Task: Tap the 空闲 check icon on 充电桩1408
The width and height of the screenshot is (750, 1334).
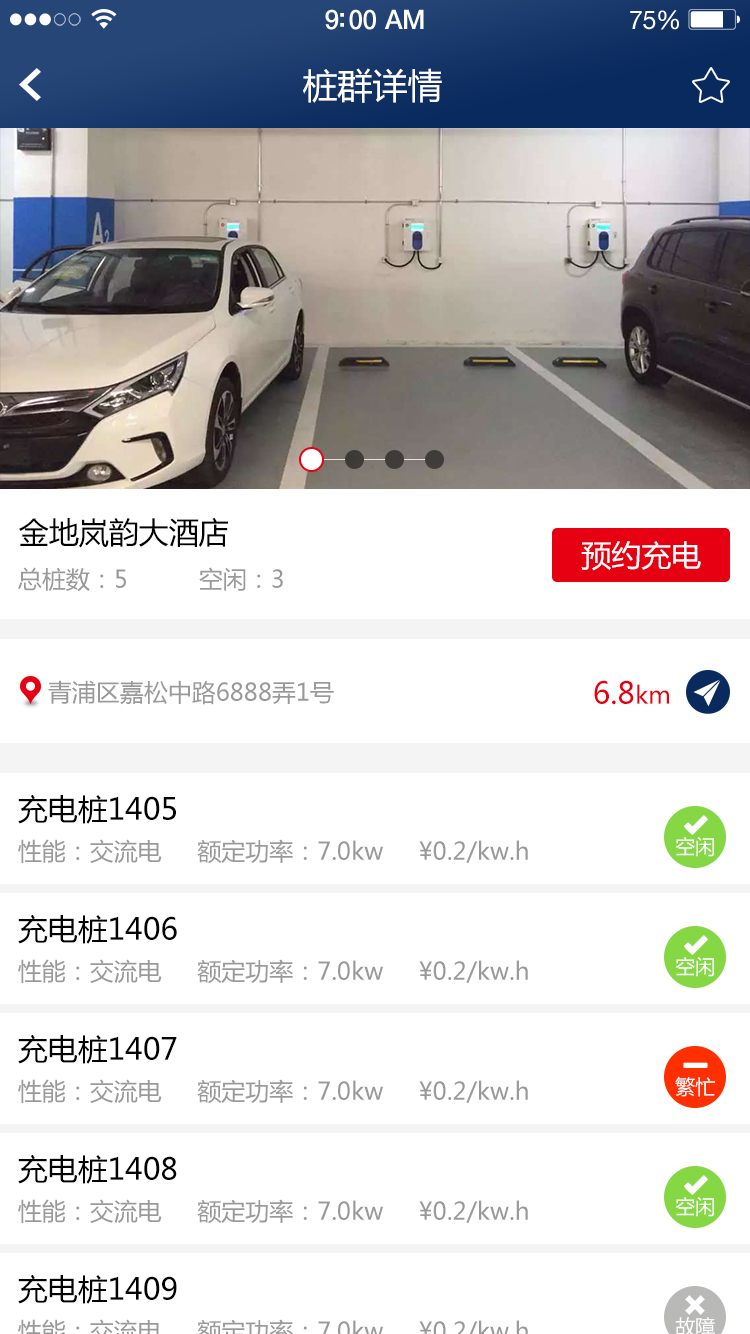Action: pos(694,1197)
